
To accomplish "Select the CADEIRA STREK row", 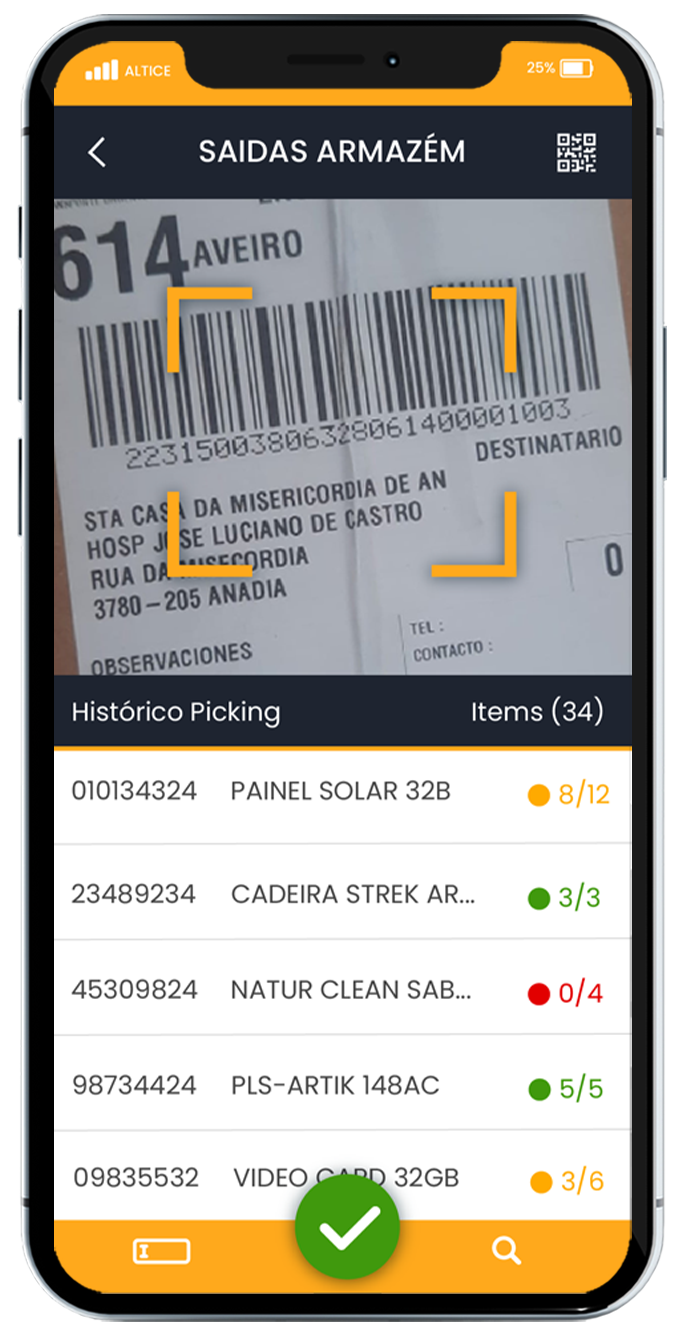I will (340, 895).
